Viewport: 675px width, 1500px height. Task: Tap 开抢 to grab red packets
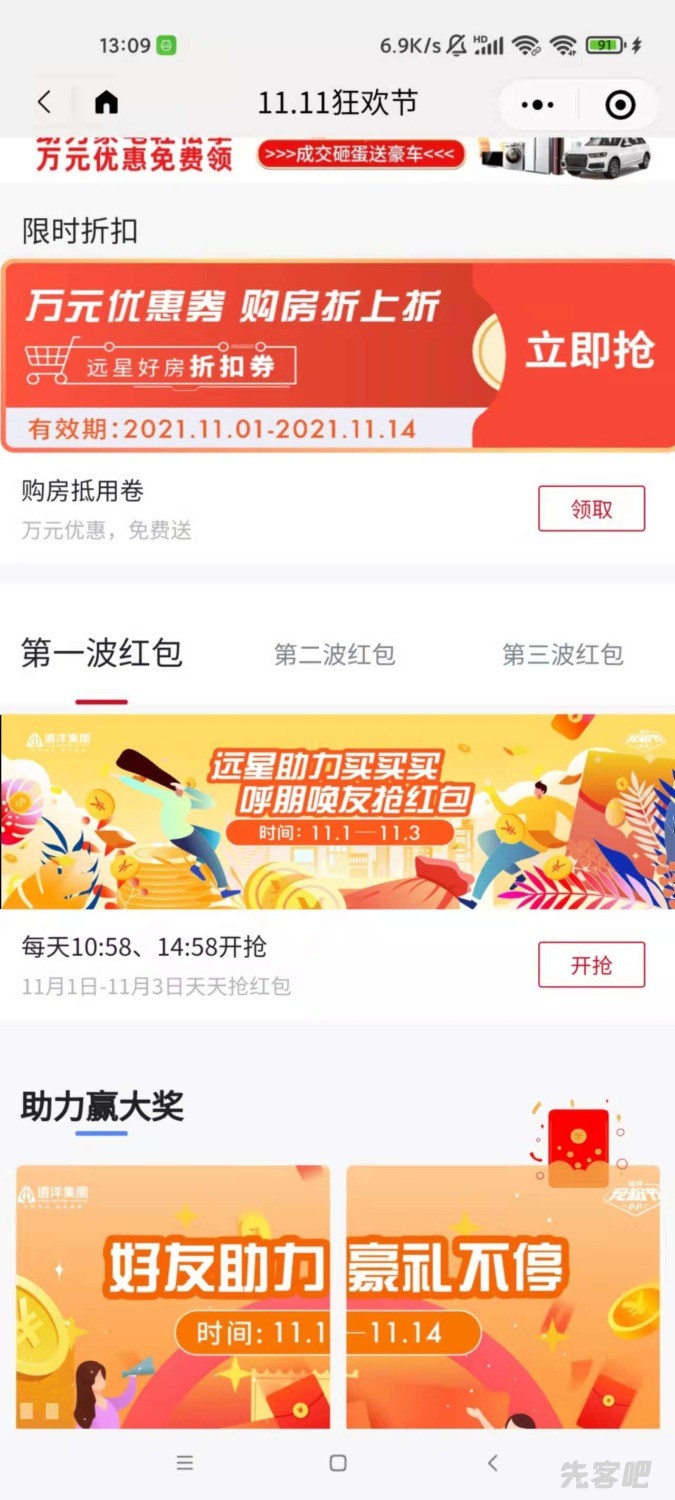pos(591,965)
